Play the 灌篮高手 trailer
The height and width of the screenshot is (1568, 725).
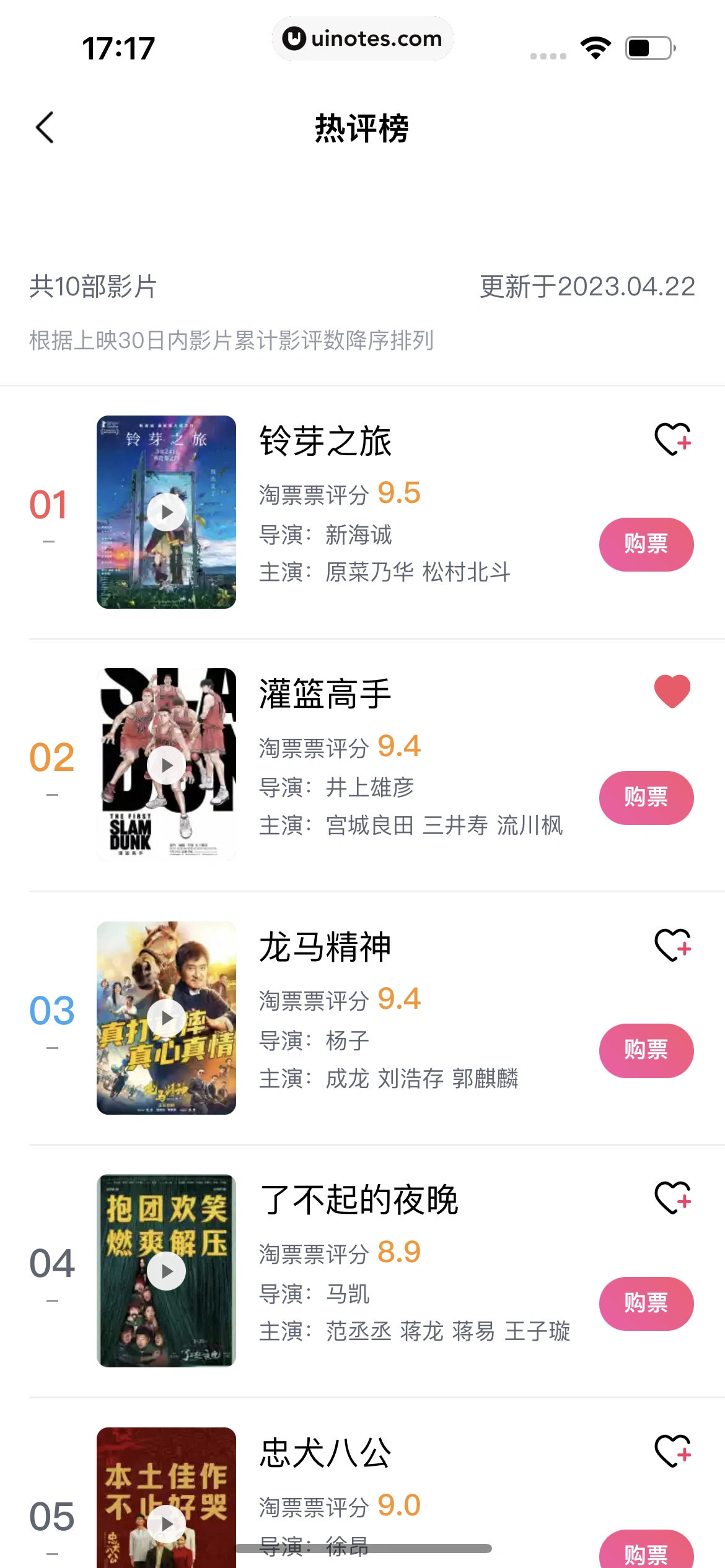point(166,765)
